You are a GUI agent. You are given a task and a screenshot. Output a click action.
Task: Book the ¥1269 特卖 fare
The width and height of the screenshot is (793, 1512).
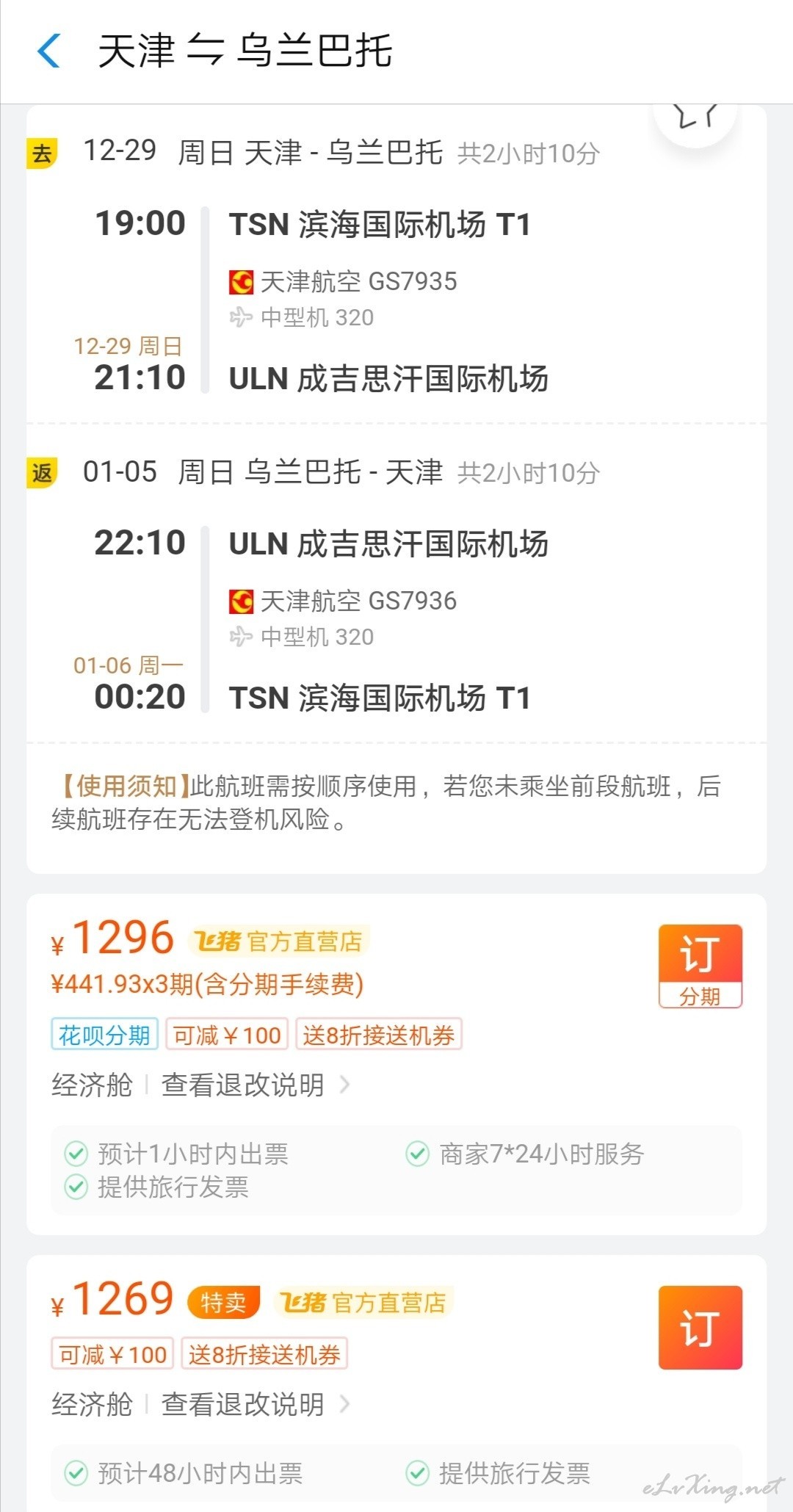[x=700, y=1327]
